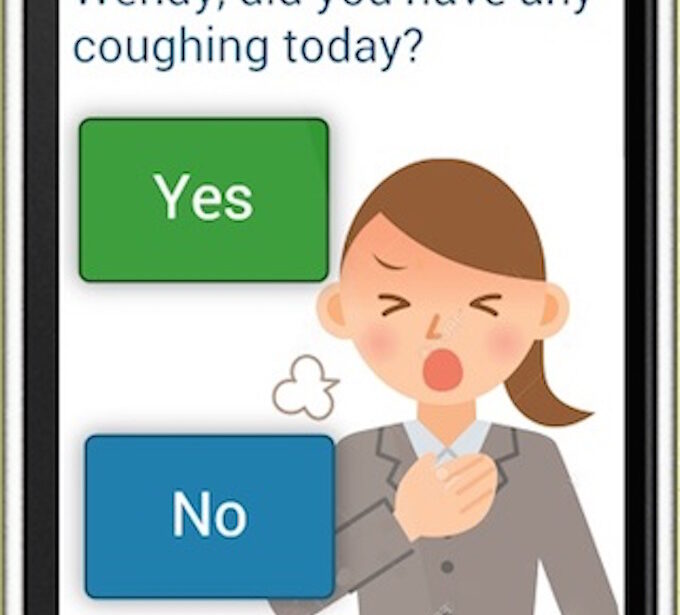
Task: Answer Yes to the coughing question
Action: coord(204,199)
